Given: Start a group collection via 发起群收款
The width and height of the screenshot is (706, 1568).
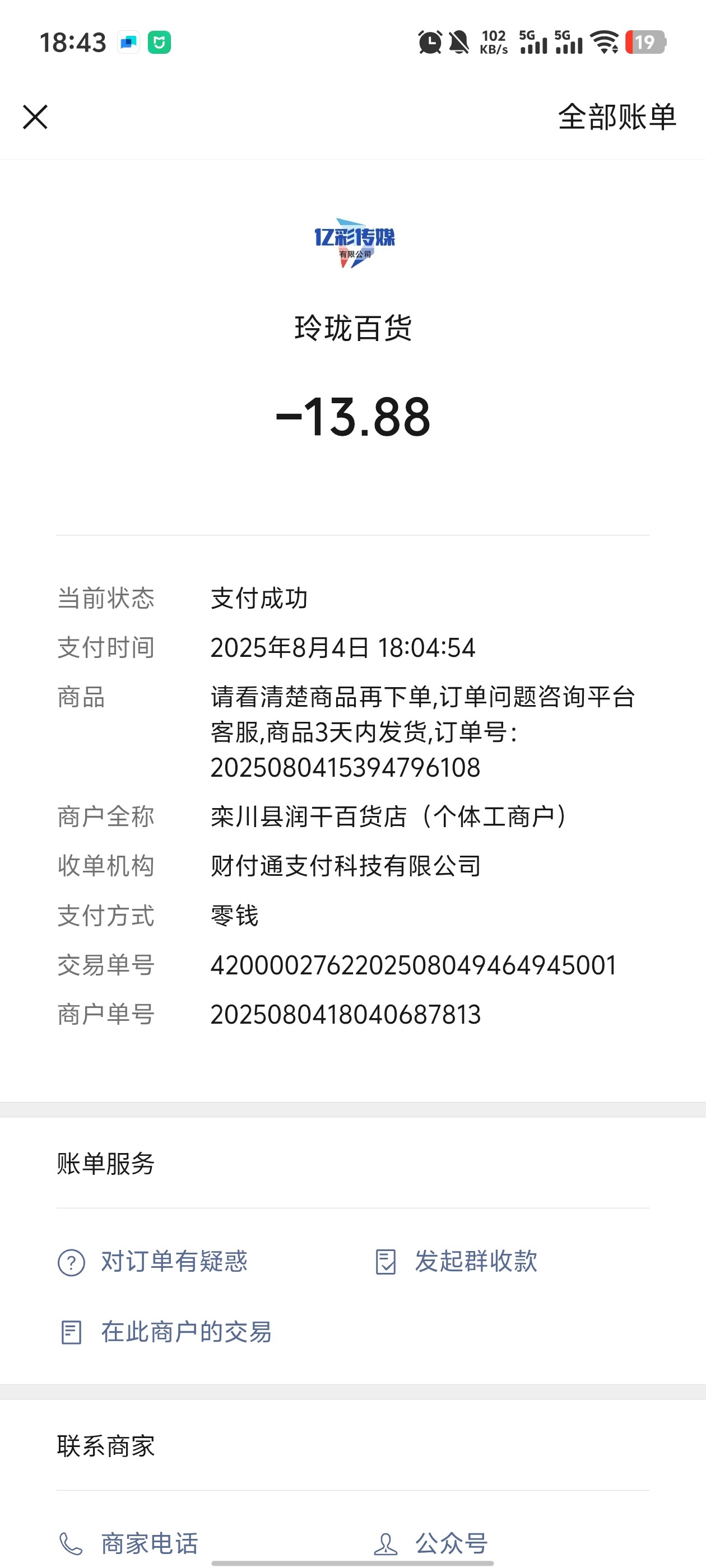Looking at the screenshot, I should click(x=456, y=1262).
